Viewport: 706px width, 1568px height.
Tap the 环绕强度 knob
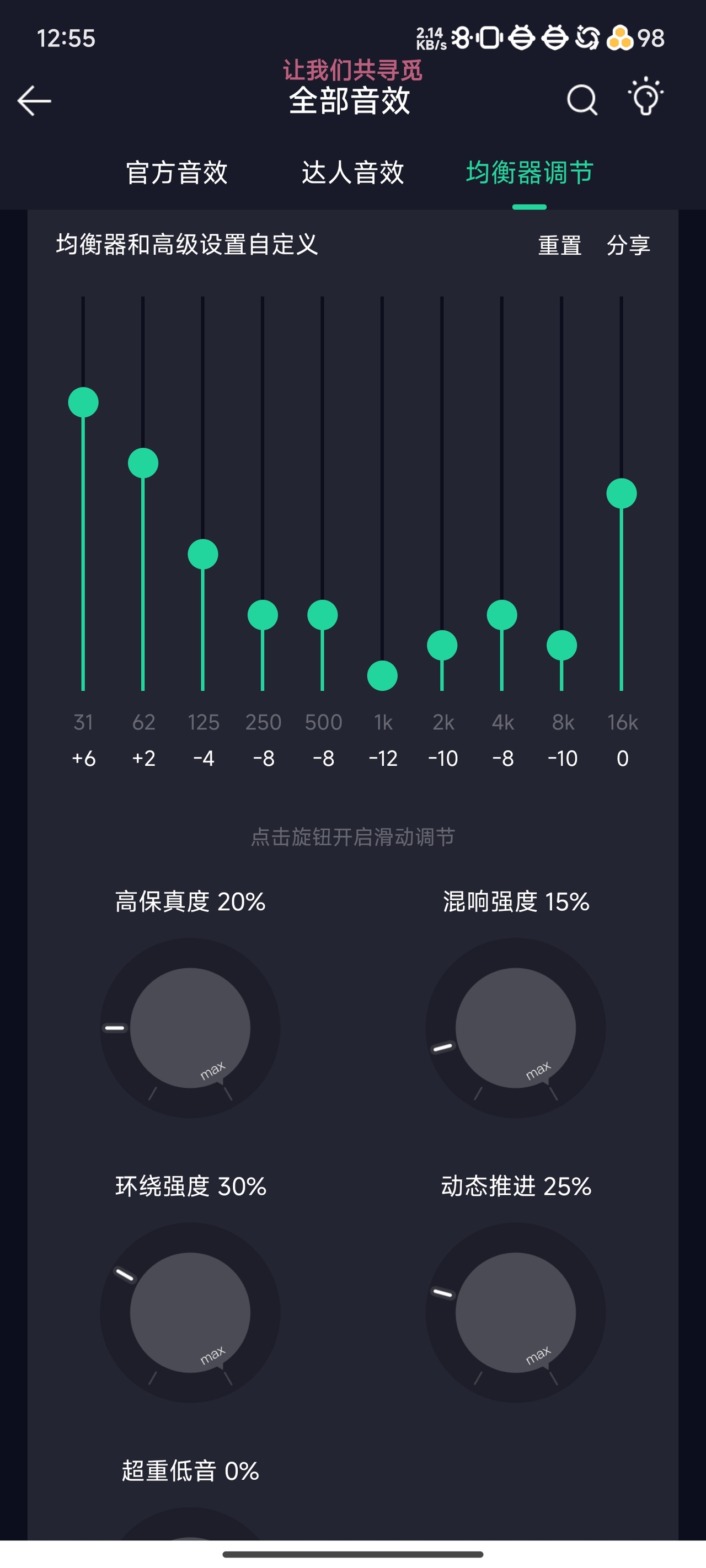(190, 1312)
